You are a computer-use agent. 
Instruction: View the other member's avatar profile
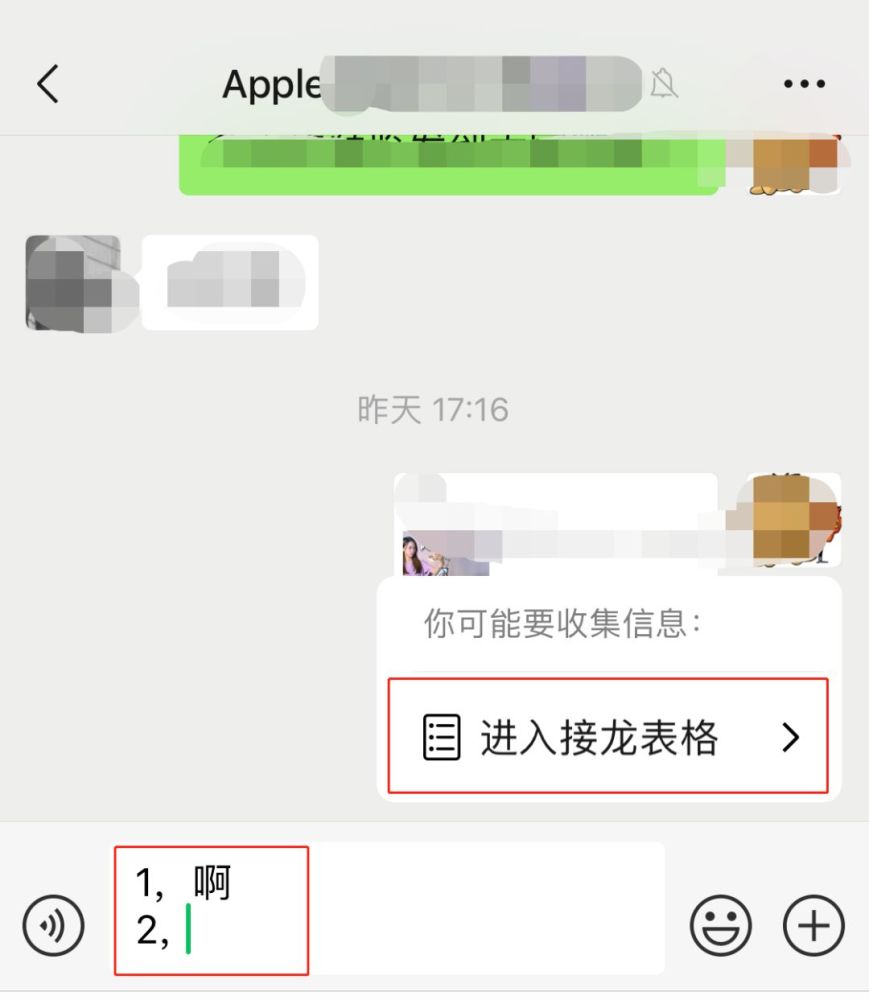pos(72,283)
